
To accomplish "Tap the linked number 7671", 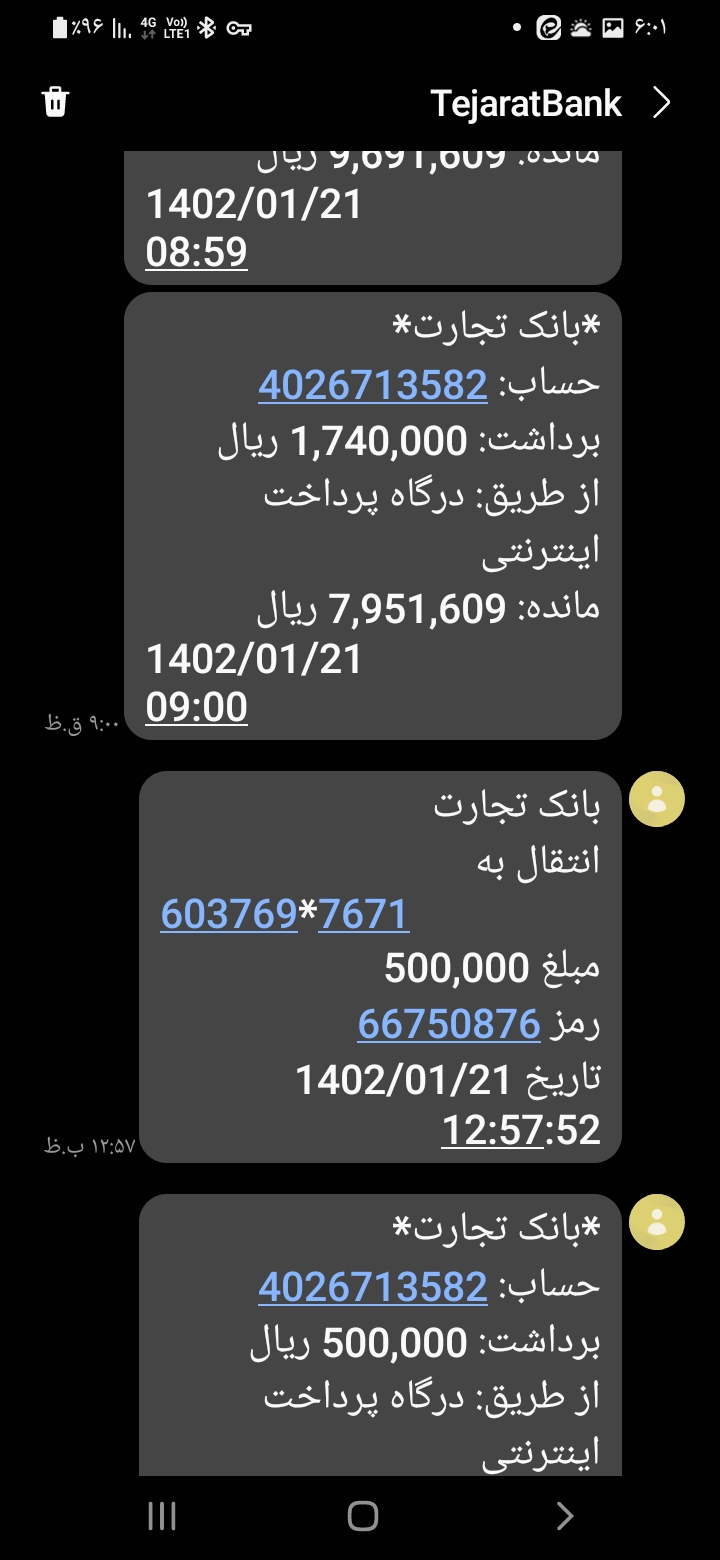I will pyautogui.click(x=363, y=914).
